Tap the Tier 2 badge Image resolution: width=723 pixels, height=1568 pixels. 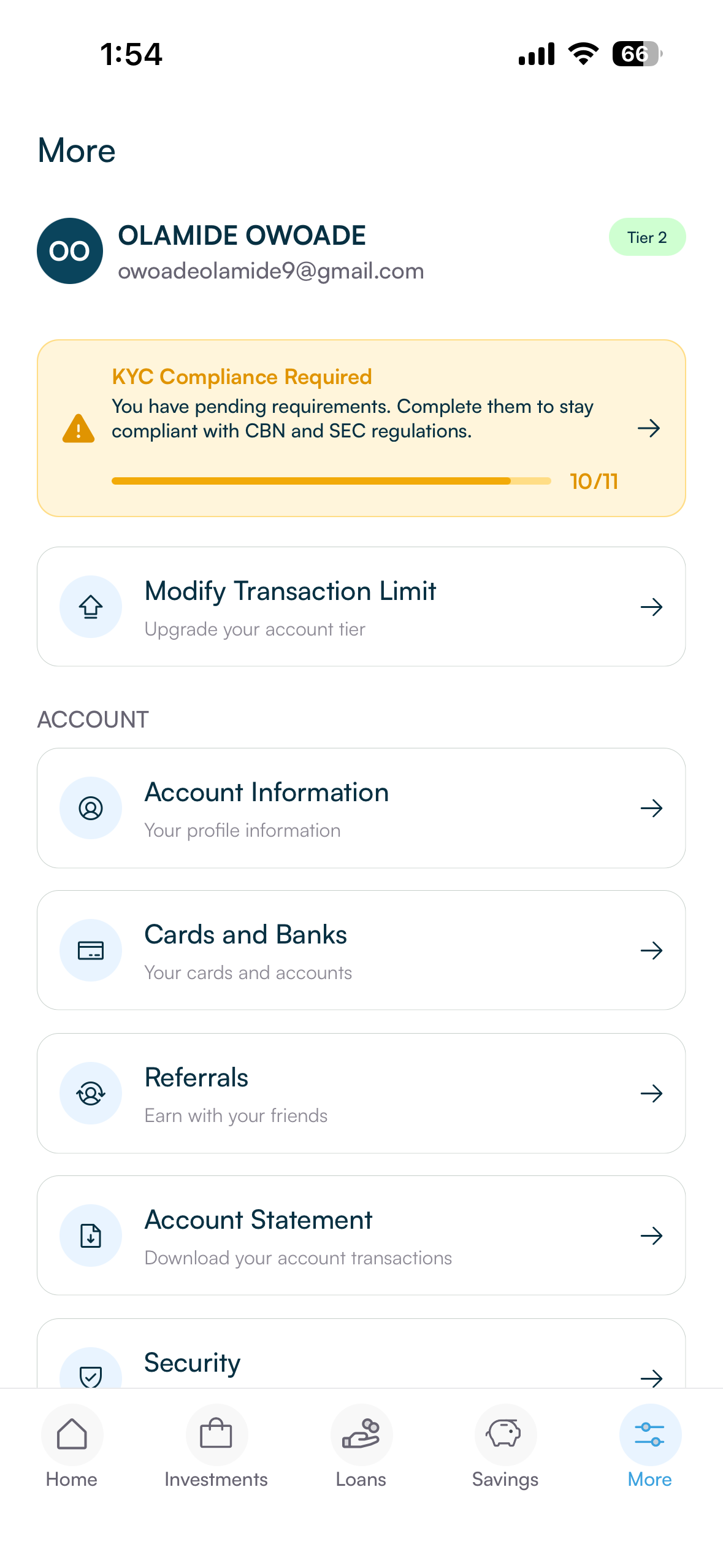click(646, 237)
